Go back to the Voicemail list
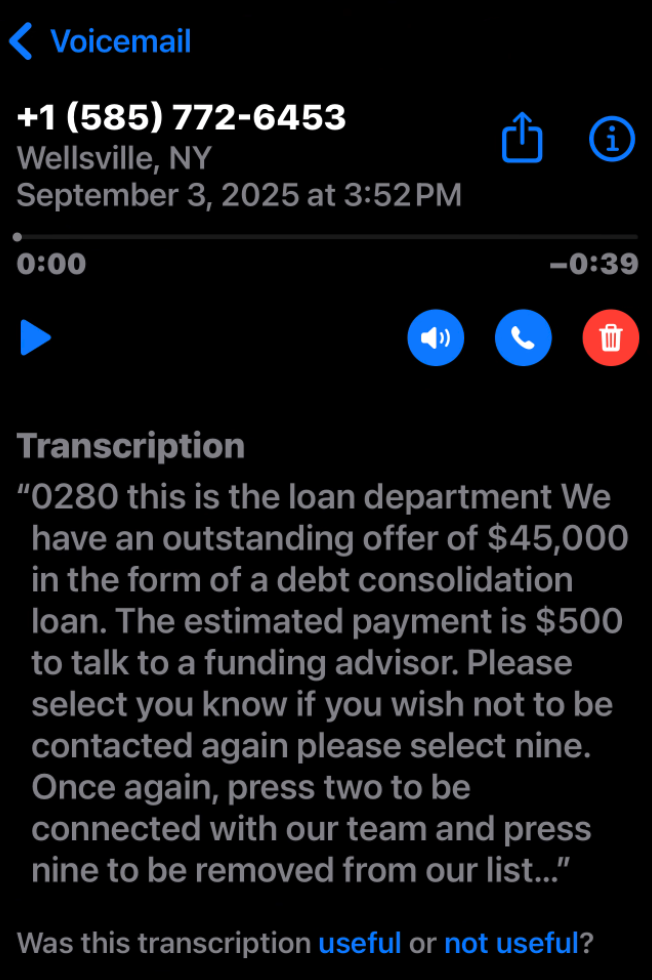The image size is (652, 980). point(99,42)
